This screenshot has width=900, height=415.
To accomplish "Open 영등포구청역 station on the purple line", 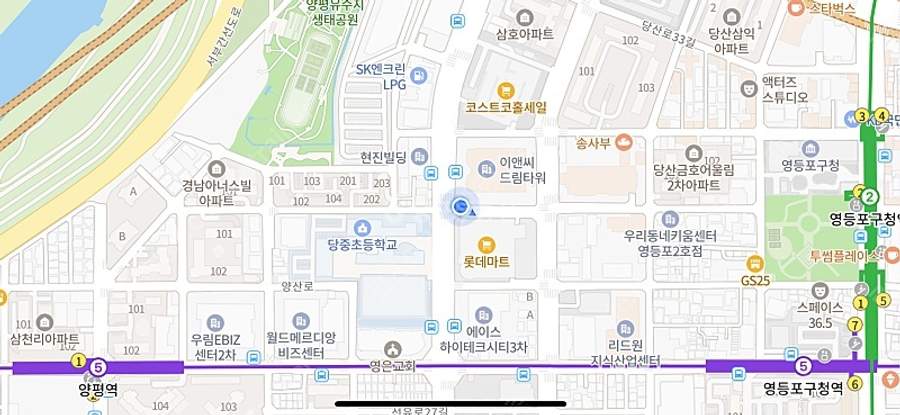I will pyautogui.click(x=802, y=368).
